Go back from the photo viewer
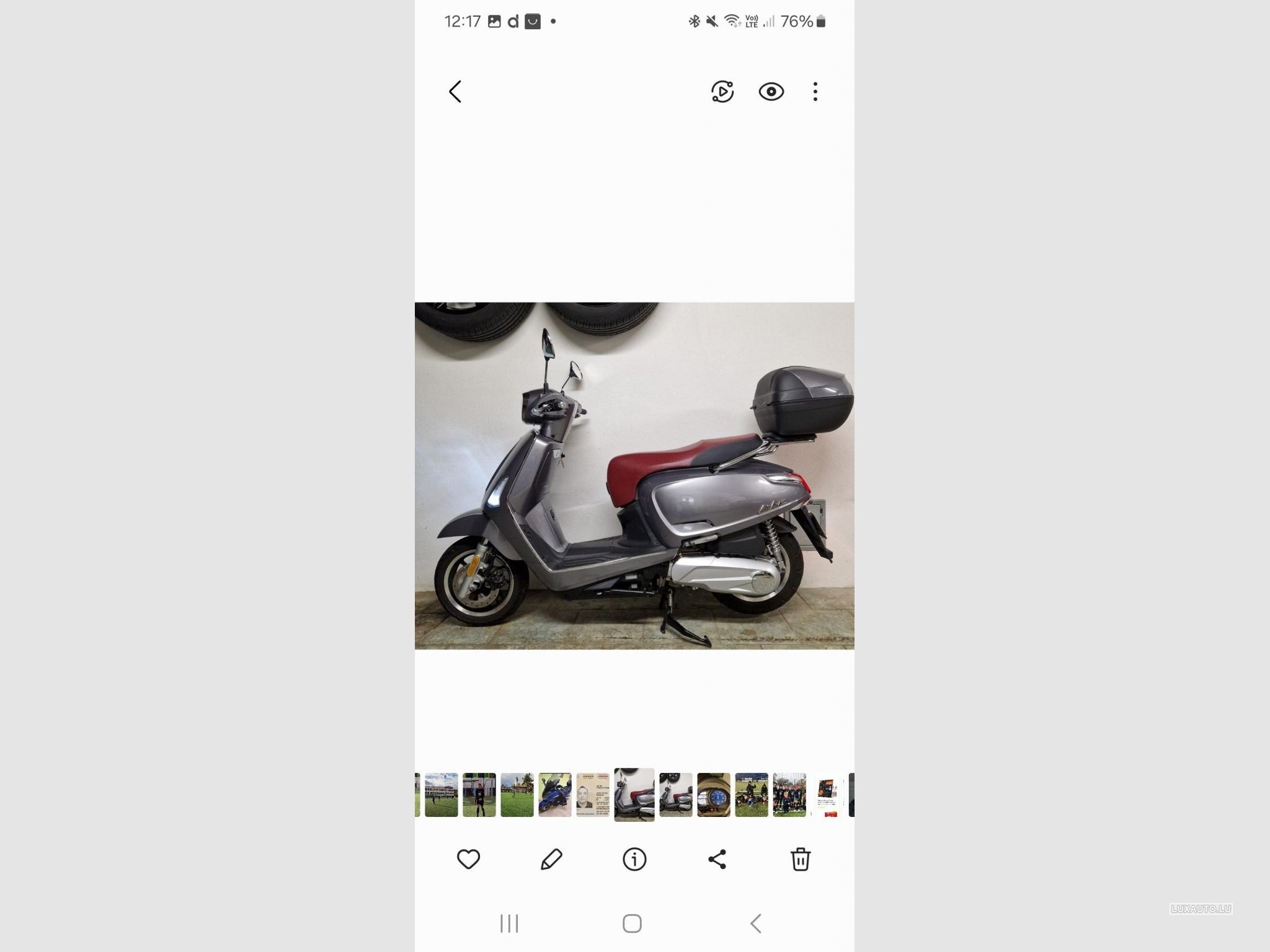This screenshot has height=952, width=1270. (x=455, y=92)
